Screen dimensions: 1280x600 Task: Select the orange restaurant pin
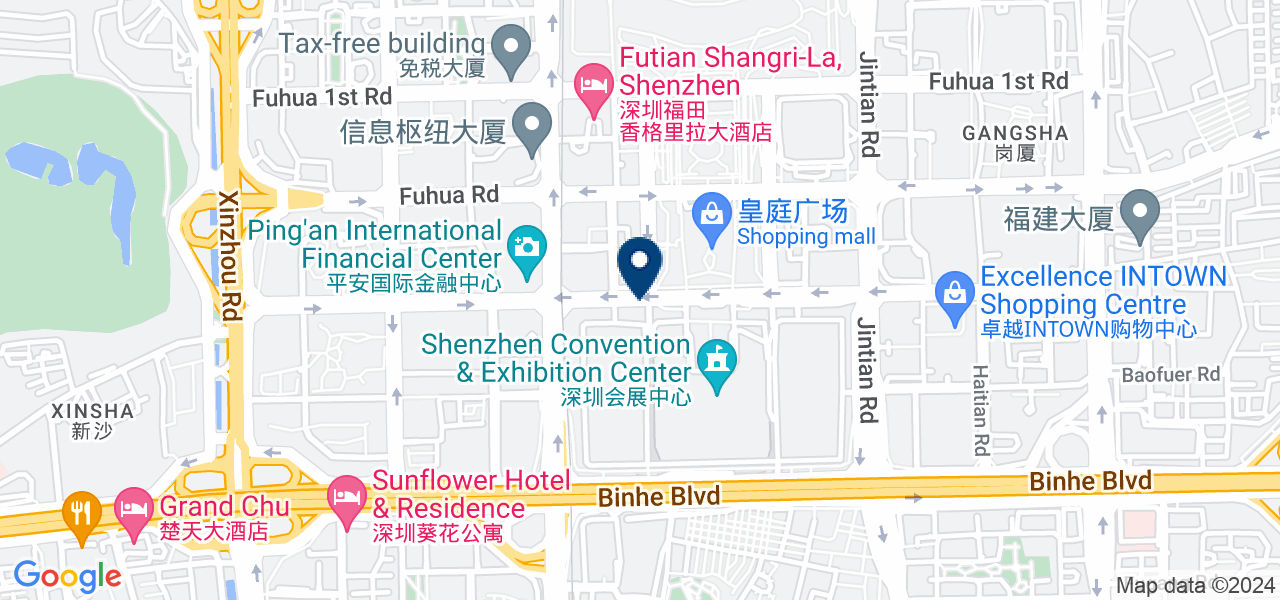click(x=78, y=511)
